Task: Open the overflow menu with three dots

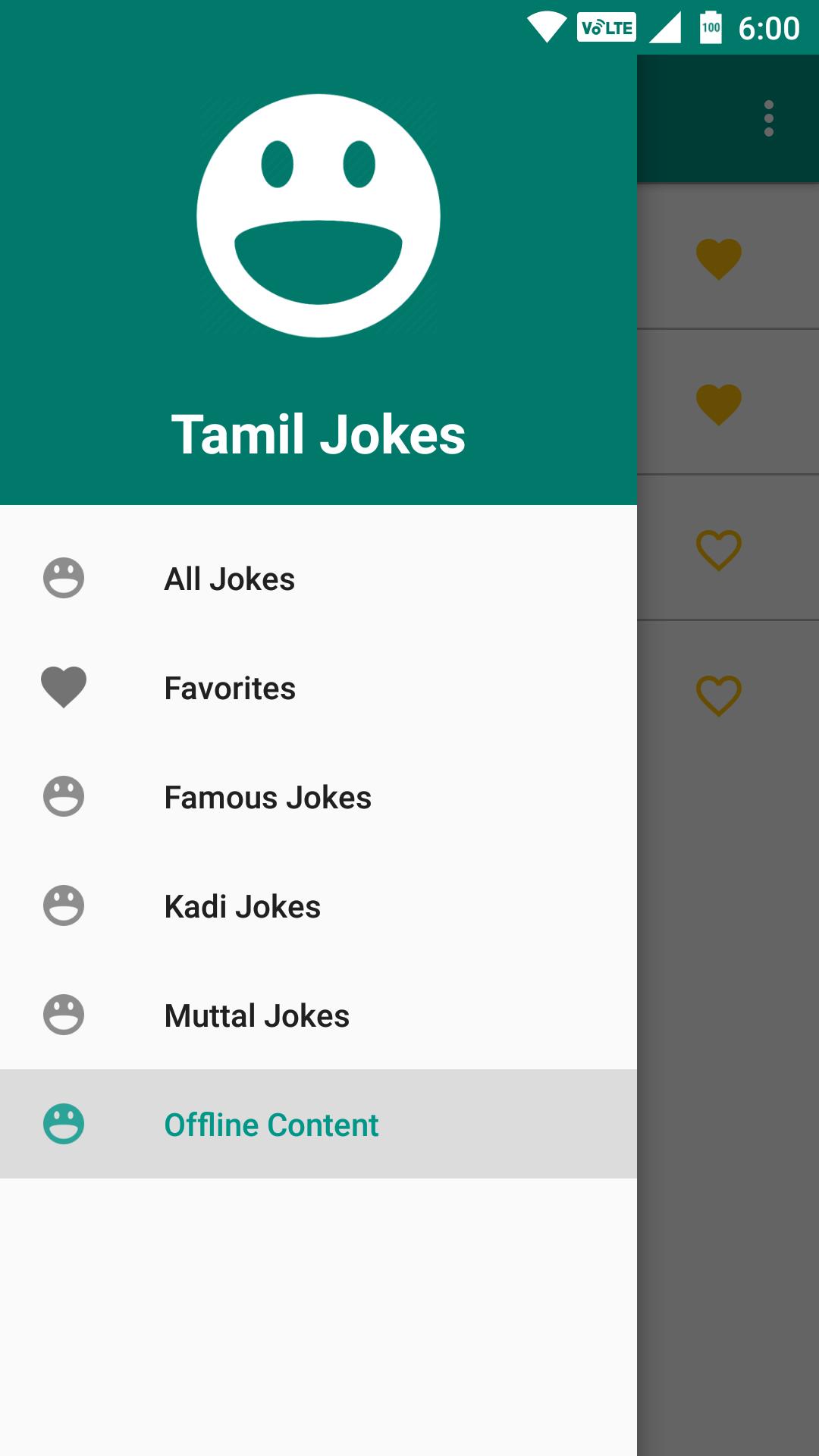Action: tap(770, 118)
